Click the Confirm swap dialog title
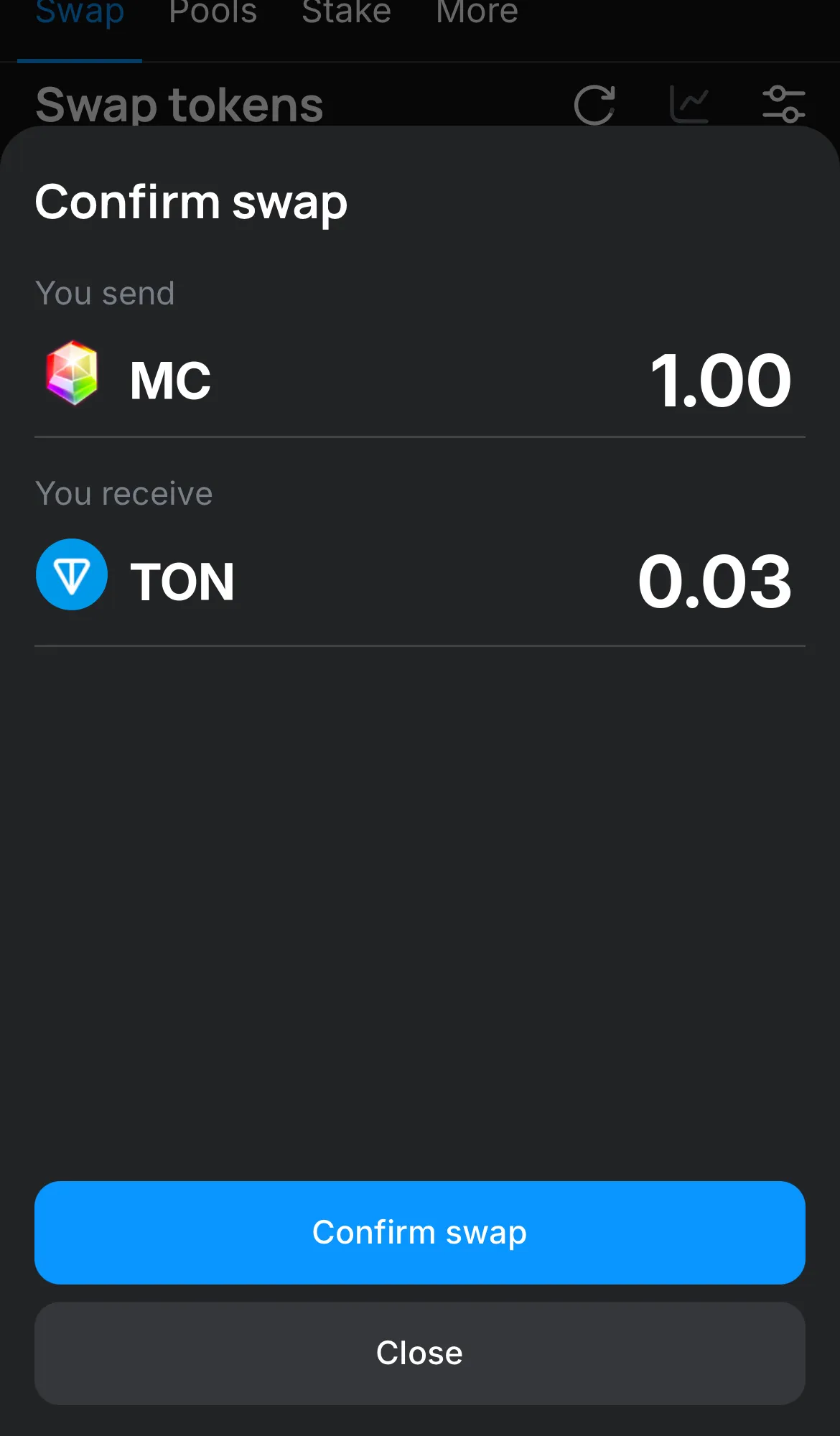 coord(191,202)
